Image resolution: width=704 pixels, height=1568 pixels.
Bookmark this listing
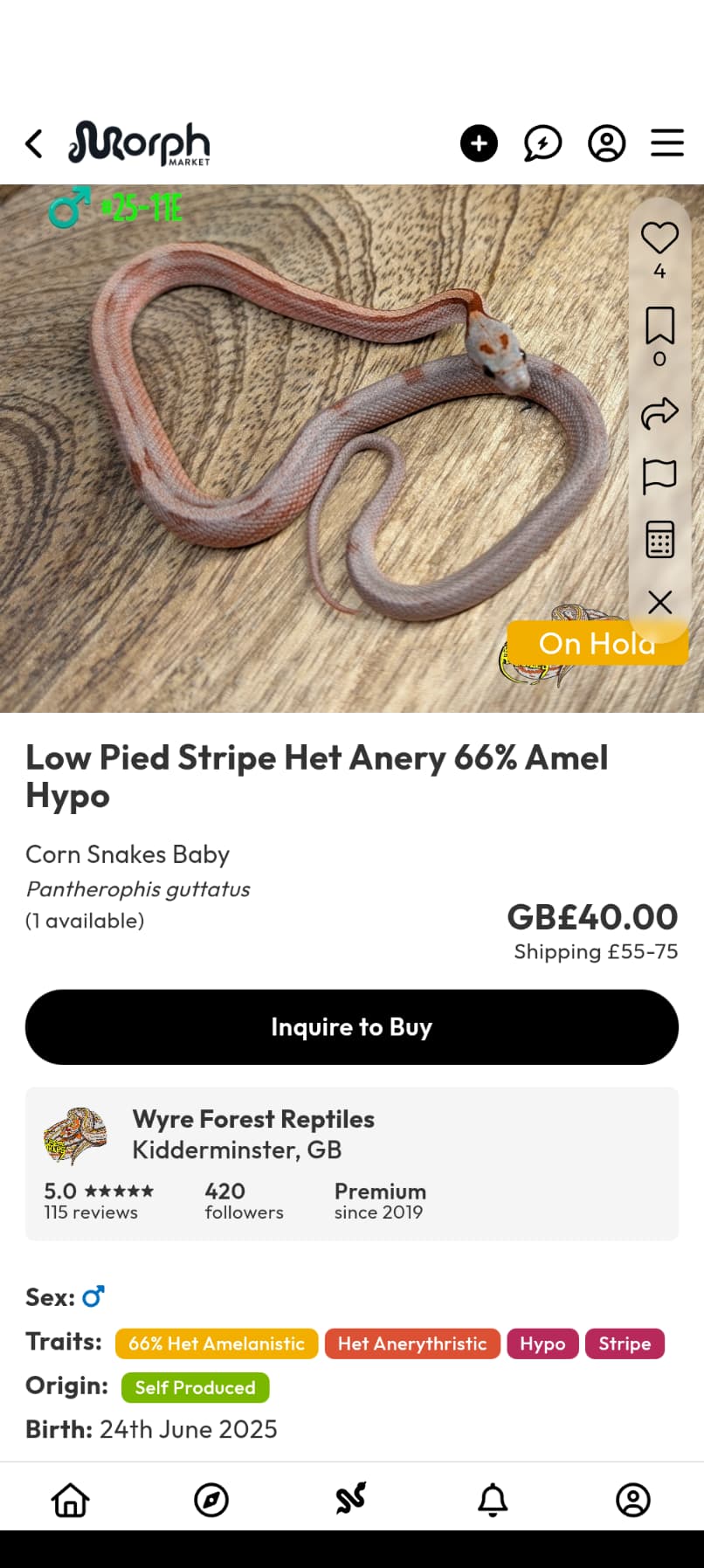[659, 325]
